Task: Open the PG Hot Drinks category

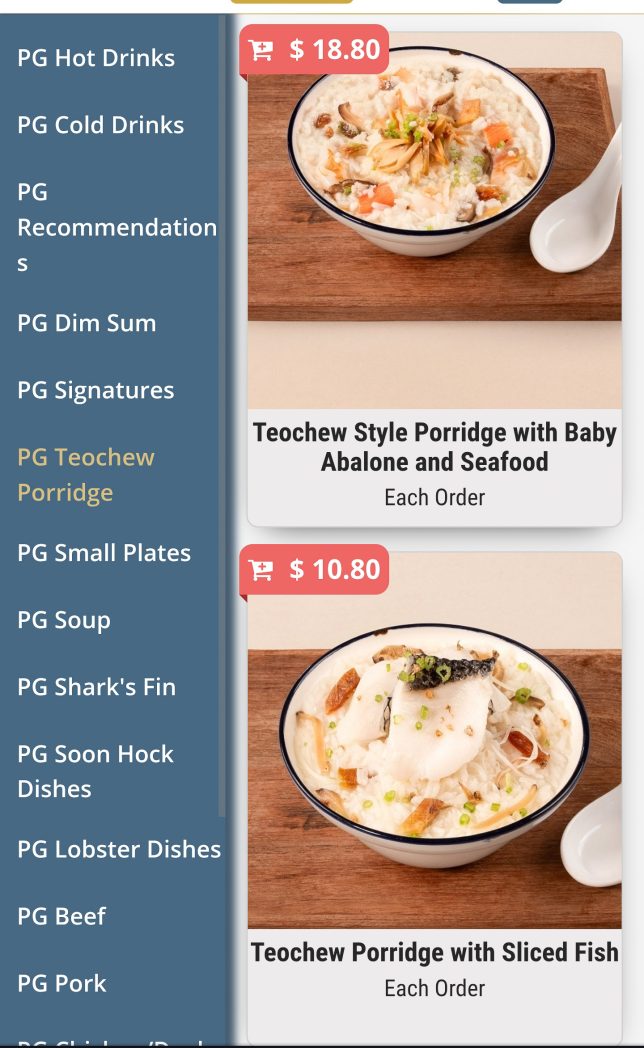Action: (96, 58)
